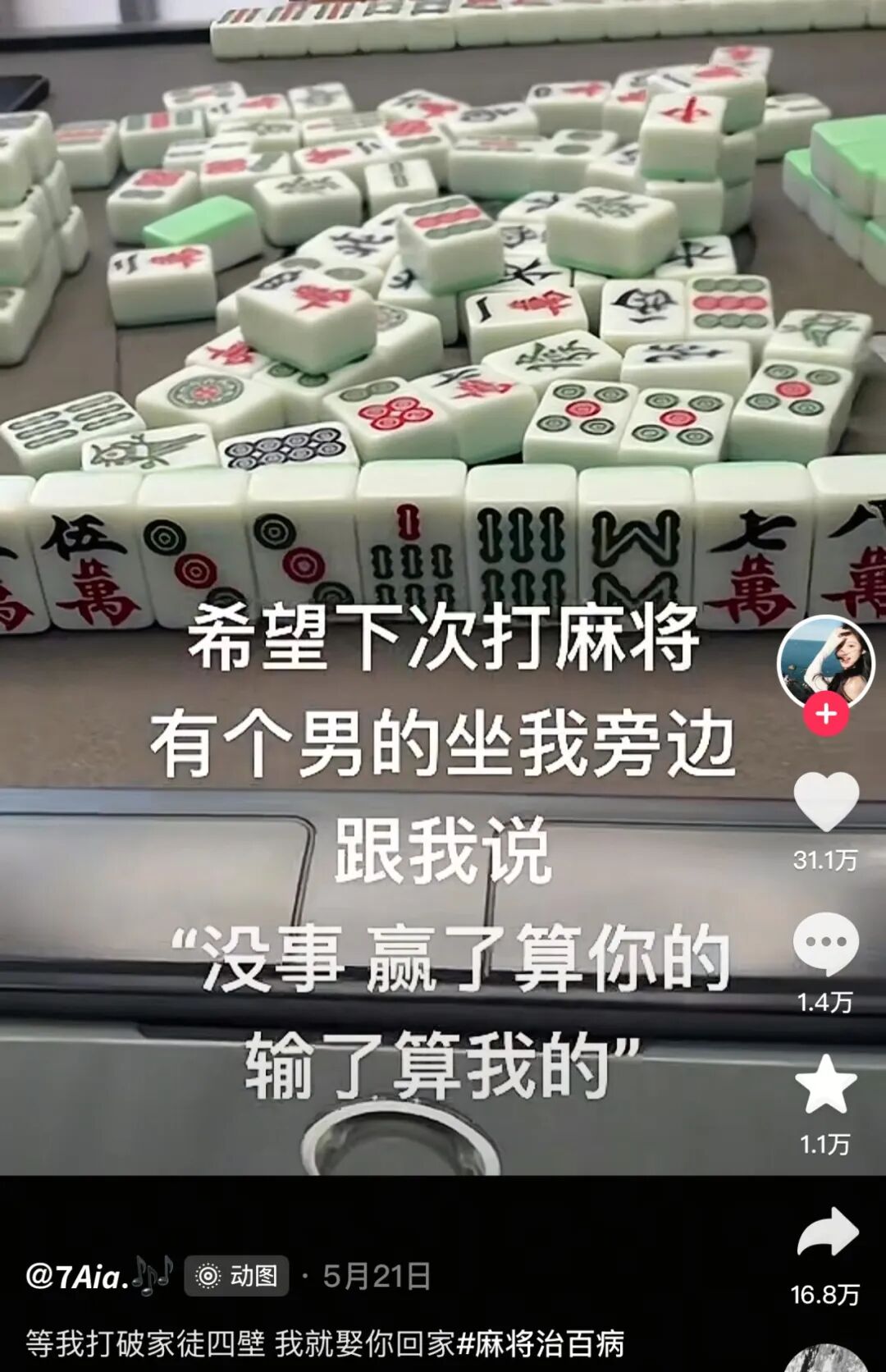The image size is (886, 1372).
Task: Share this video
Action: point(827,1233)
